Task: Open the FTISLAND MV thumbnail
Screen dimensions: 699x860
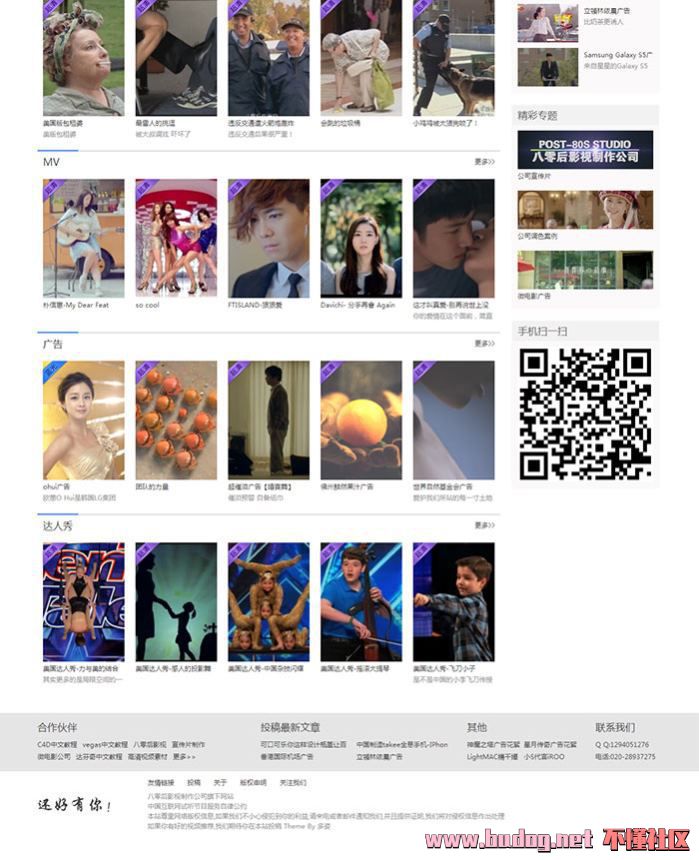Action: click(x=268, y=238)
